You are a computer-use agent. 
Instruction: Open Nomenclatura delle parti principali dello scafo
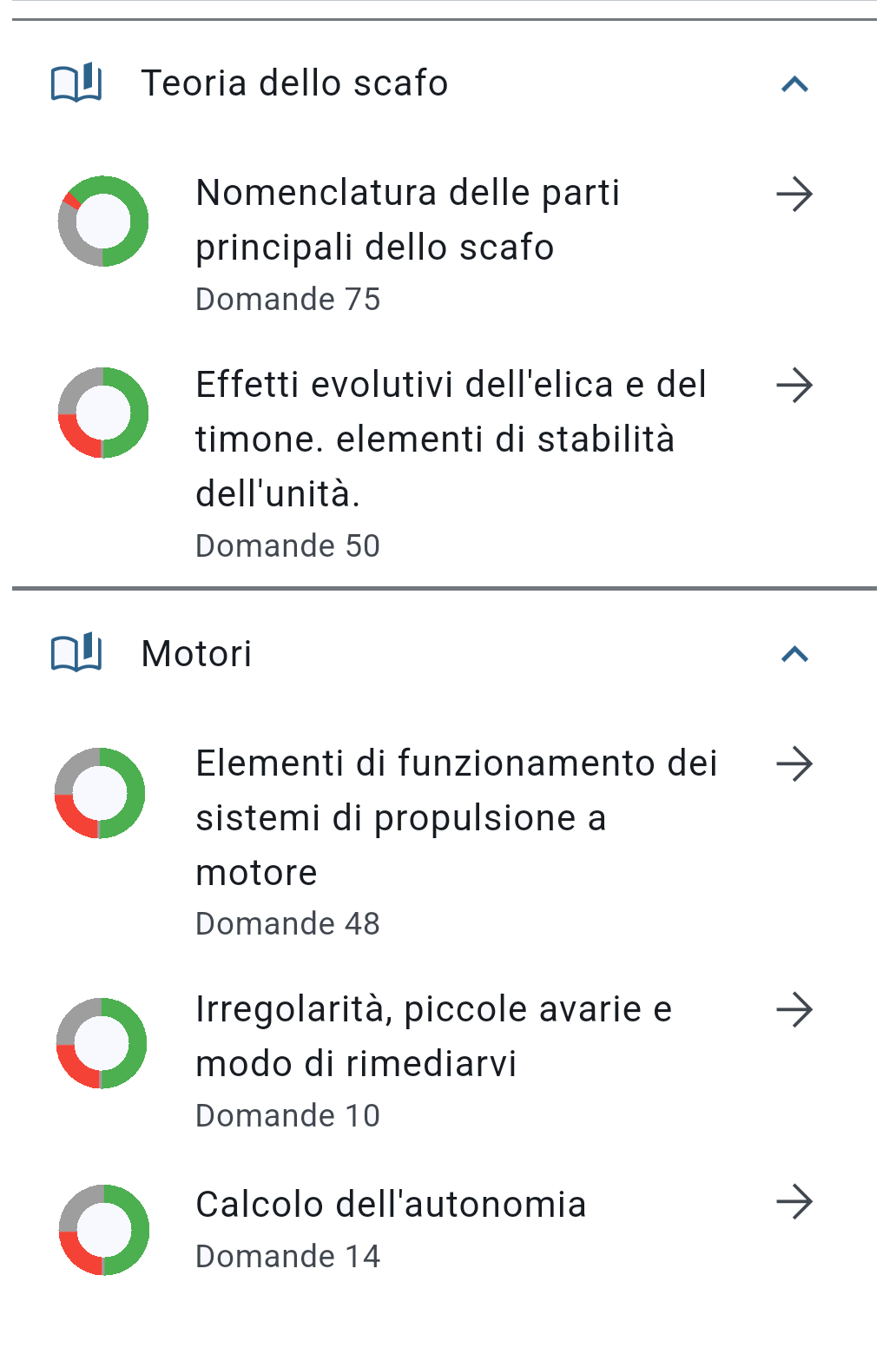click(794, 195)
